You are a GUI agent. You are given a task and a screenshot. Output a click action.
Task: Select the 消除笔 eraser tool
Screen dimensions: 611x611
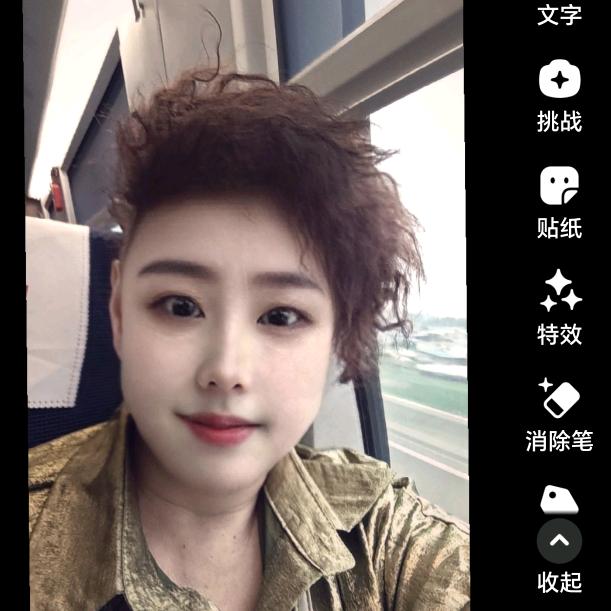pyautogui.click(x=559, y=413)
